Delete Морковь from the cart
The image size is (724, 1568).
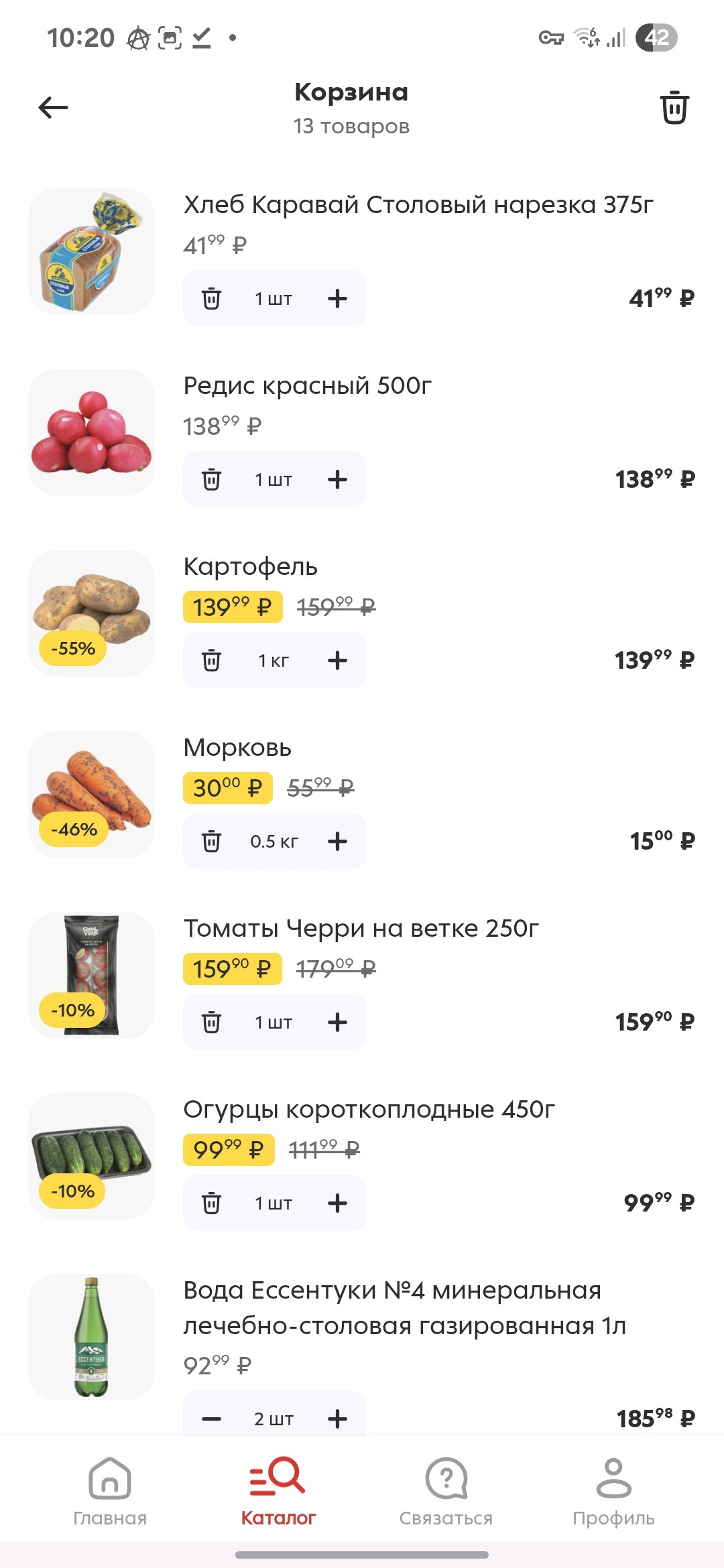point(211,841)
